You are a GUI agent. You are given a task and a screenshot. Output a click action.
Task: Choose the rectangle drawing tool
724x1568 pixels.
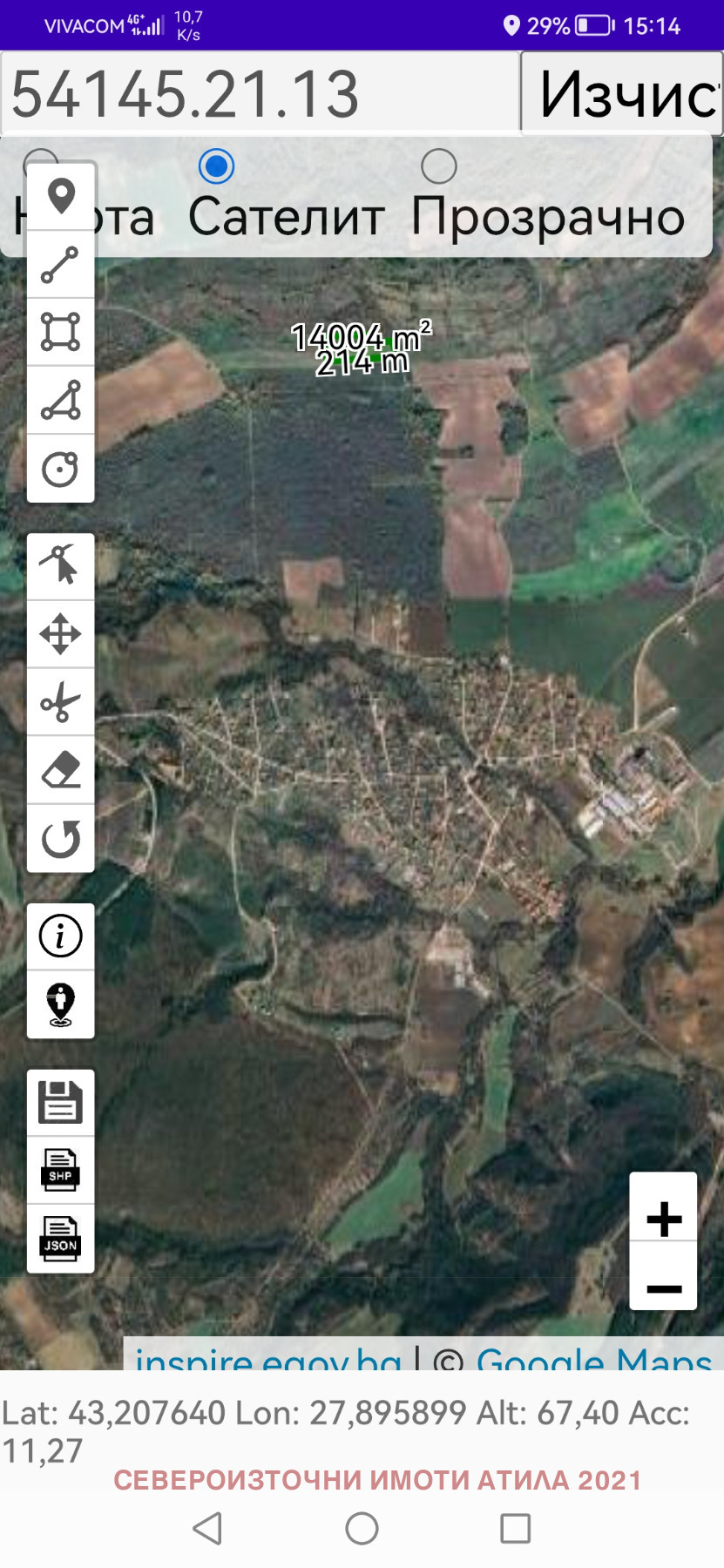61,332
